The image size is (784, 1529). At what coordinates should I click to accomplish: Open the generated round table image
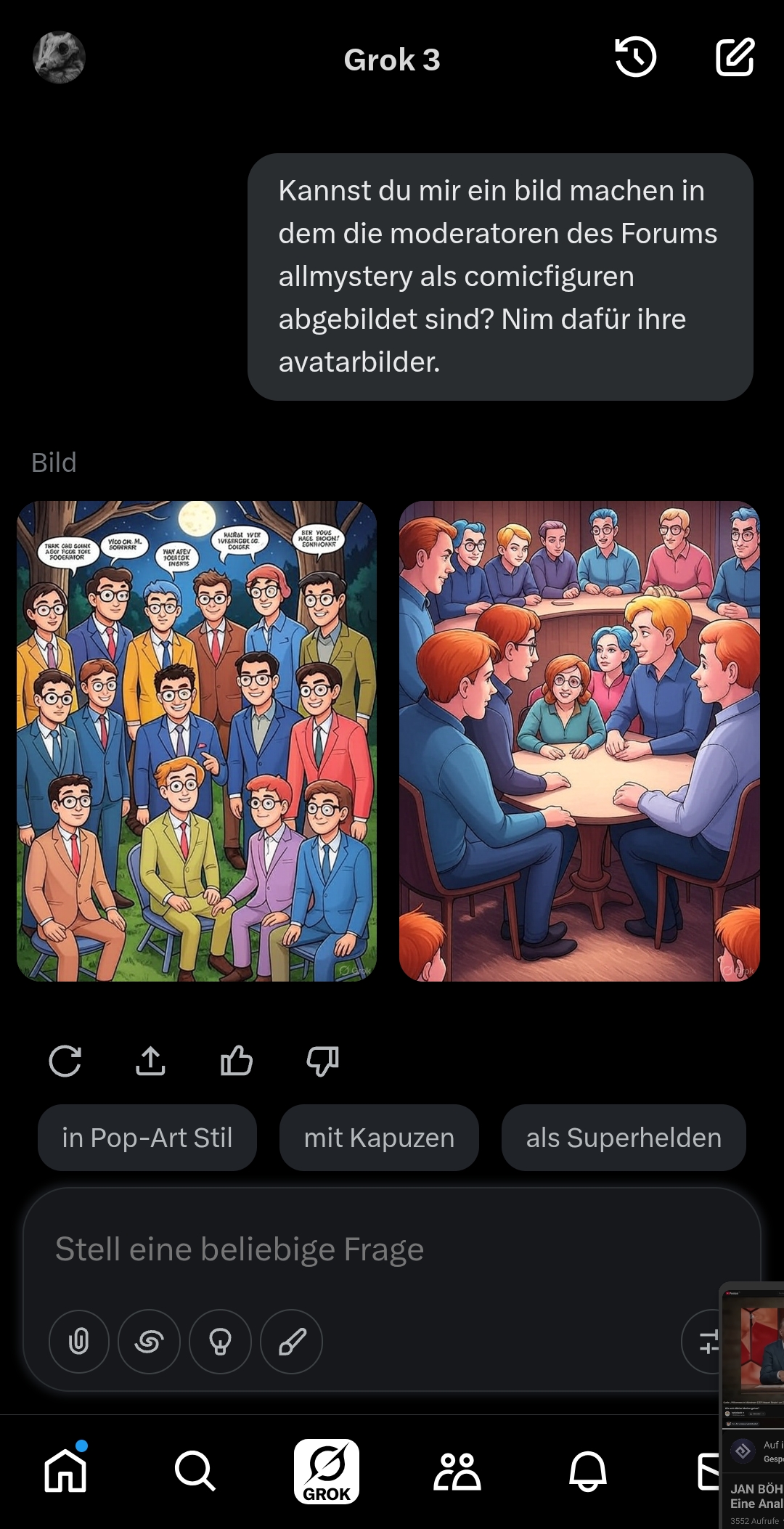pyautogui.click(x=579, y=741)
